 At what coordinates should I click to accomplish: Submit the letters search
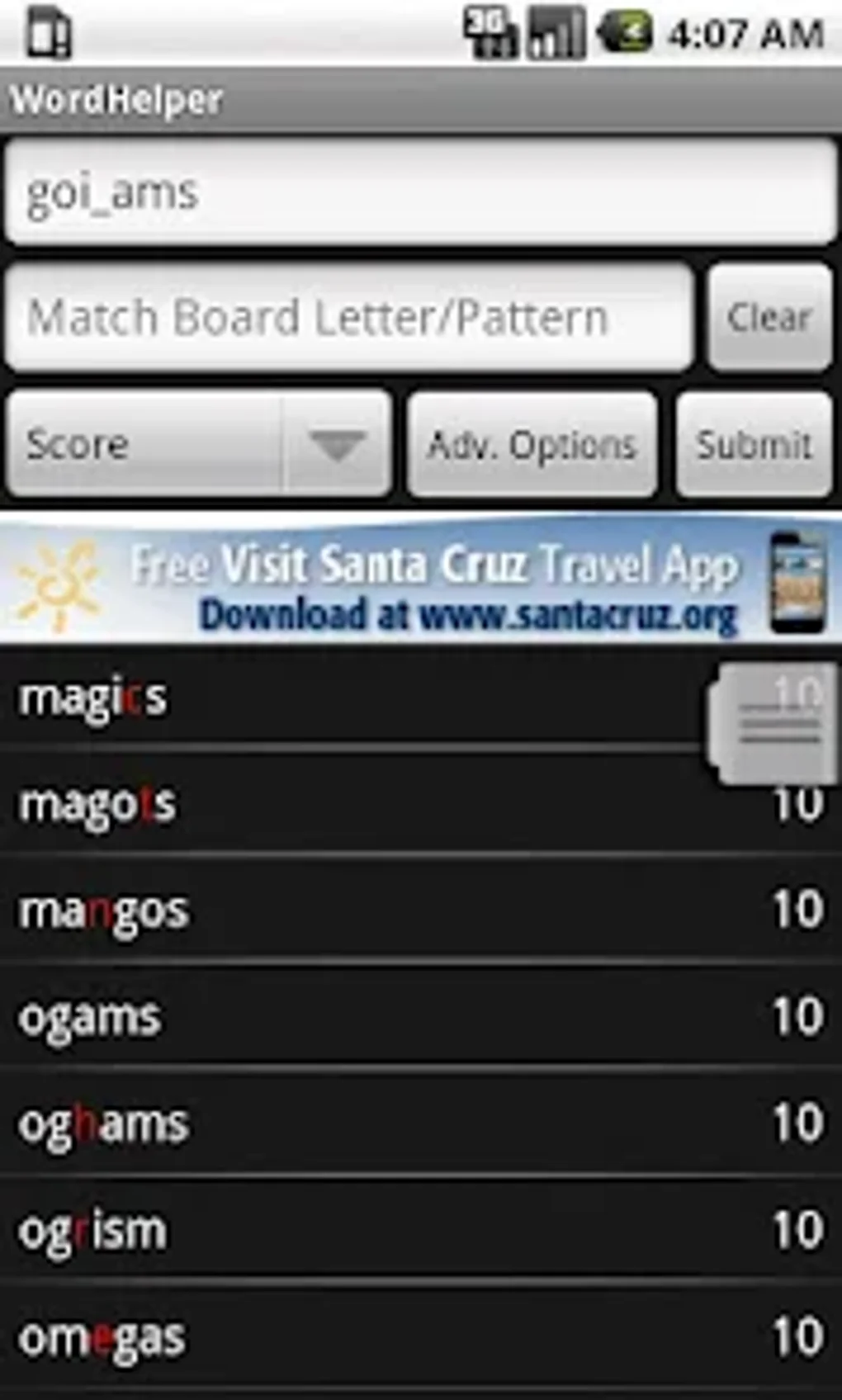pyautogui.click(x=754, y=444)
